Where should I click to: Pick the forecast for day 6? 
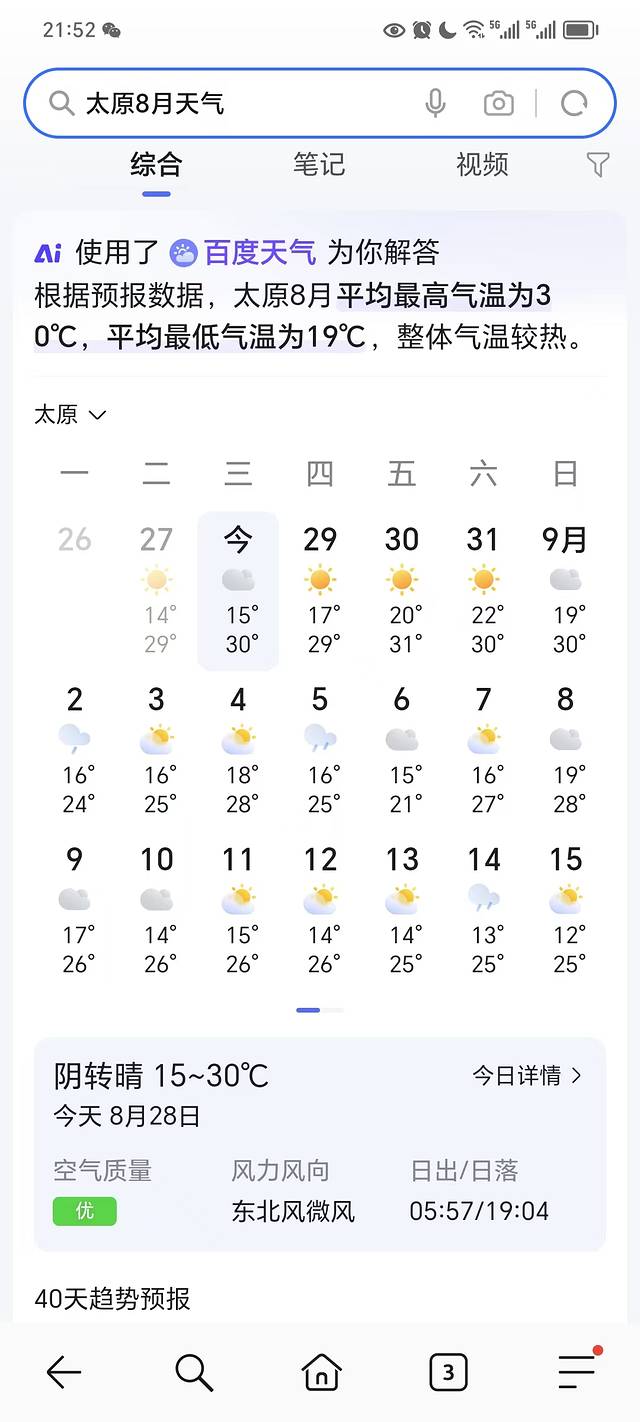[x=402, y=750]
